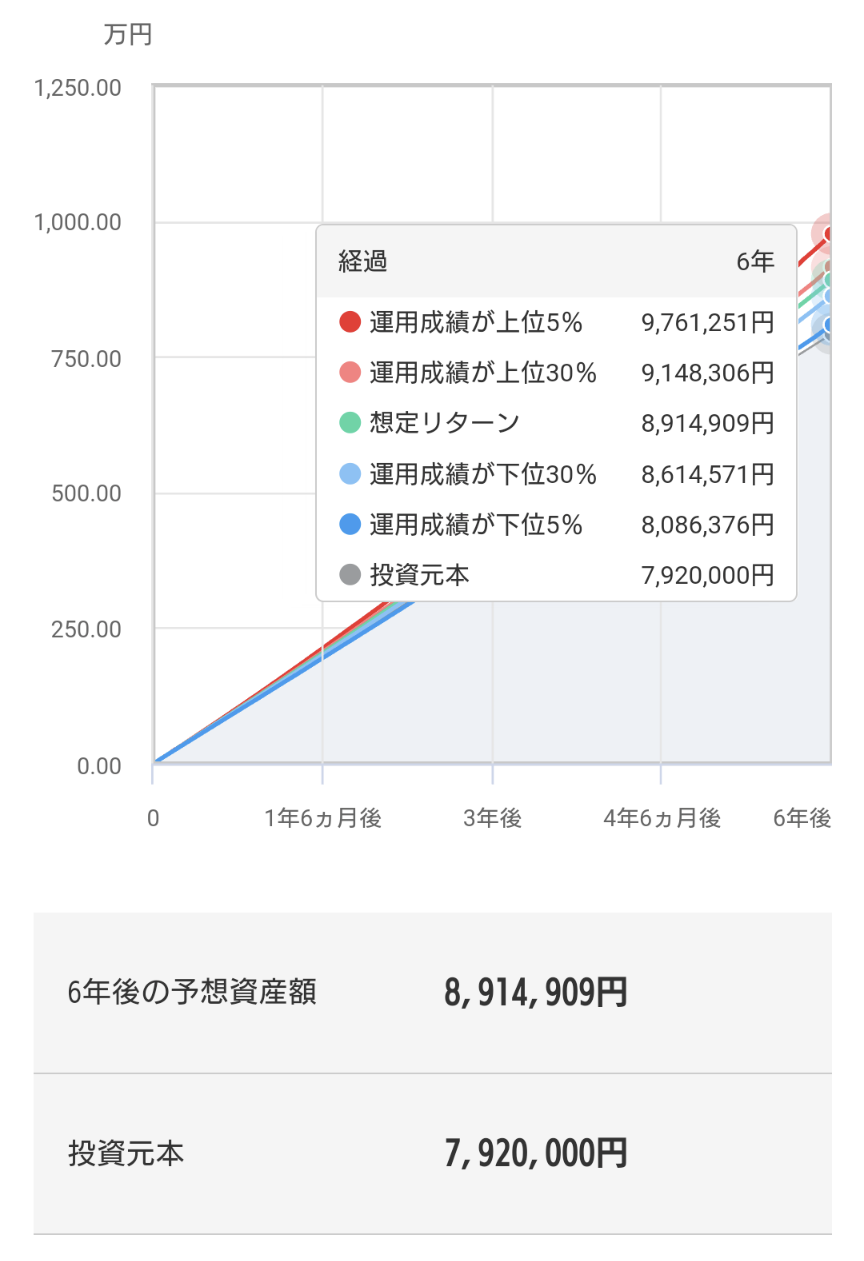Tap the blue bottom-5% marker at 6 years

click(828, 325)
